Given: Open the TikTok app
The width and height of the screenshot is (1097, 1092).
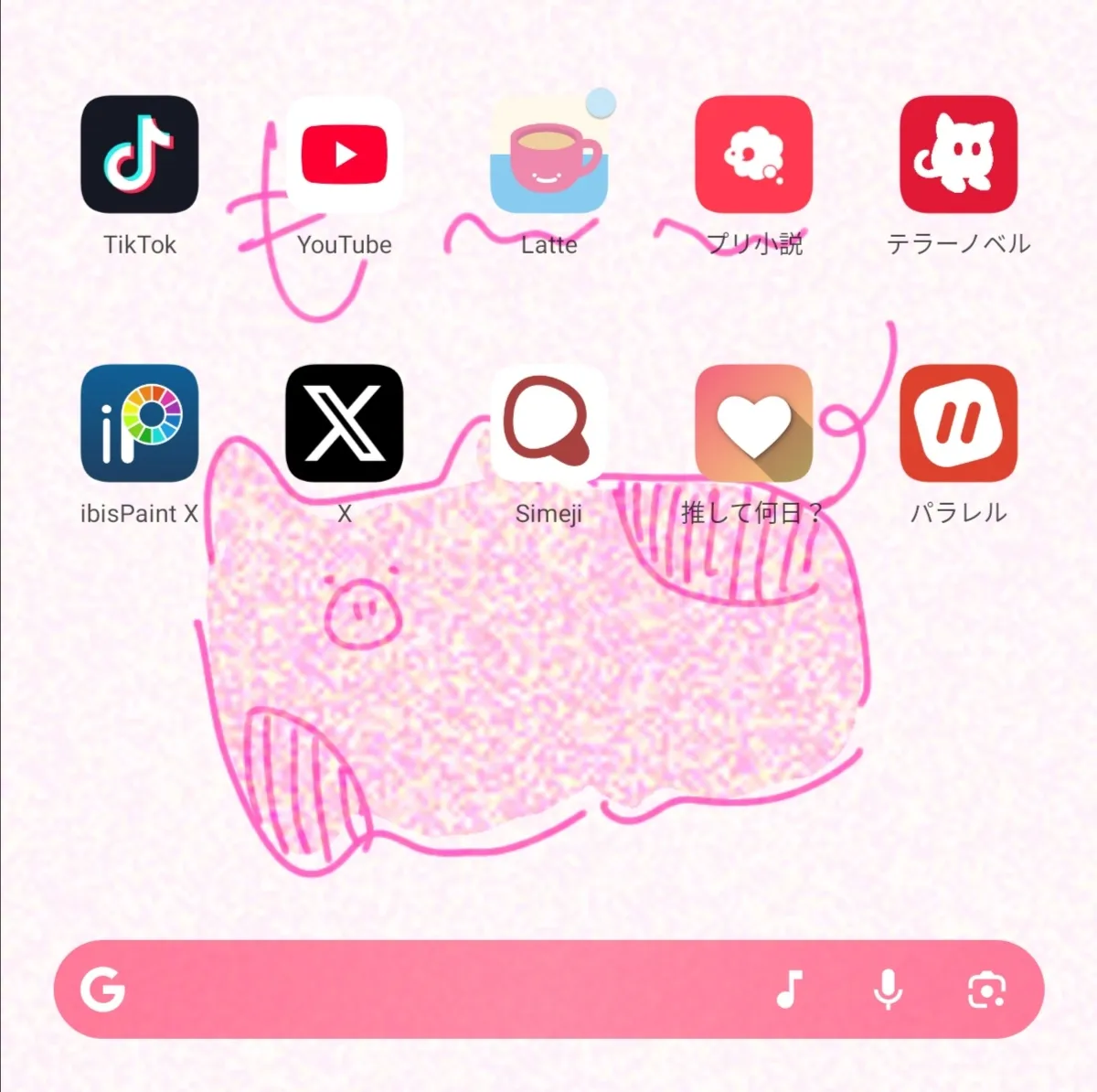Looking at the screenshot, I should [139, 154].
